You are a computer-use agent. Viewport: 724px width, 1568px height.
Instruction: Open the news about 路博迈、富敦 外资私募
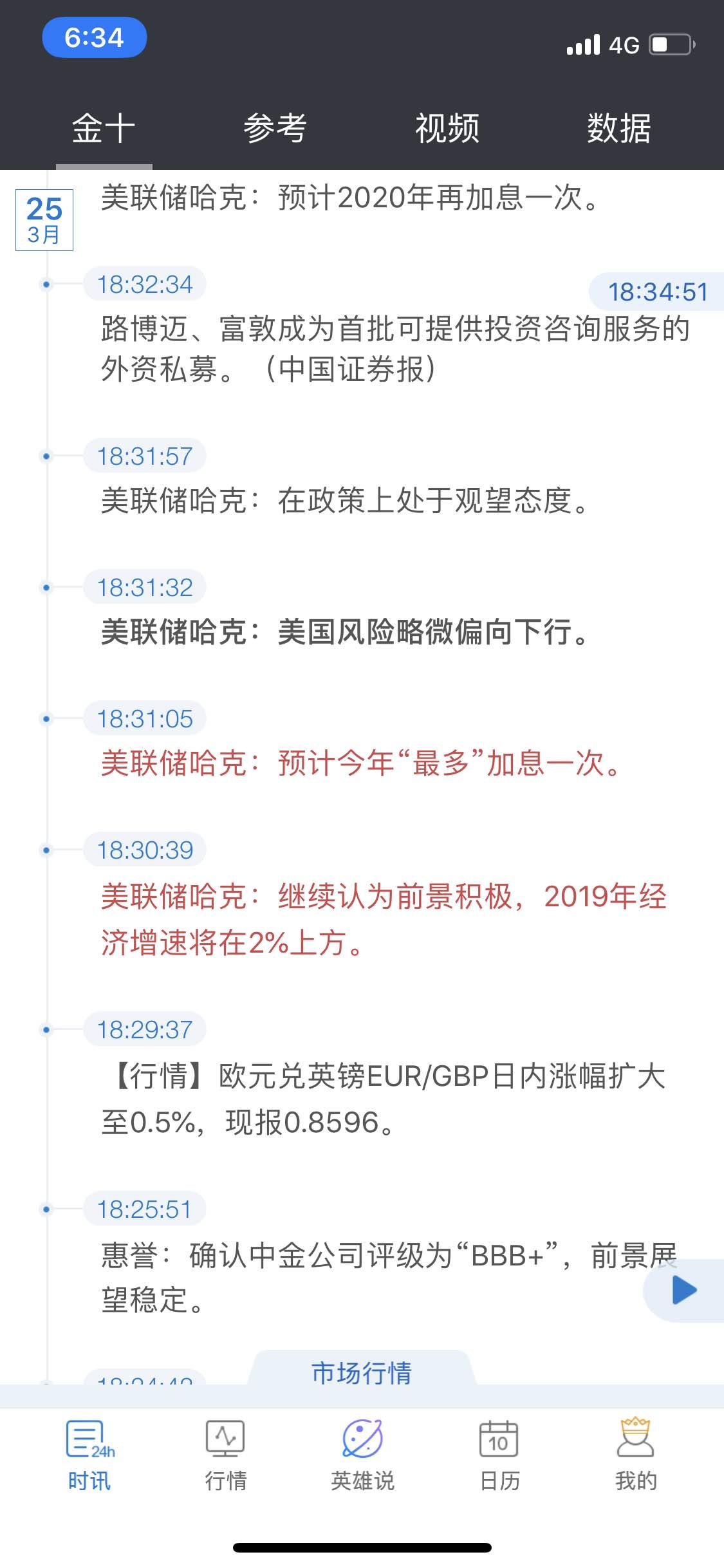396,349
